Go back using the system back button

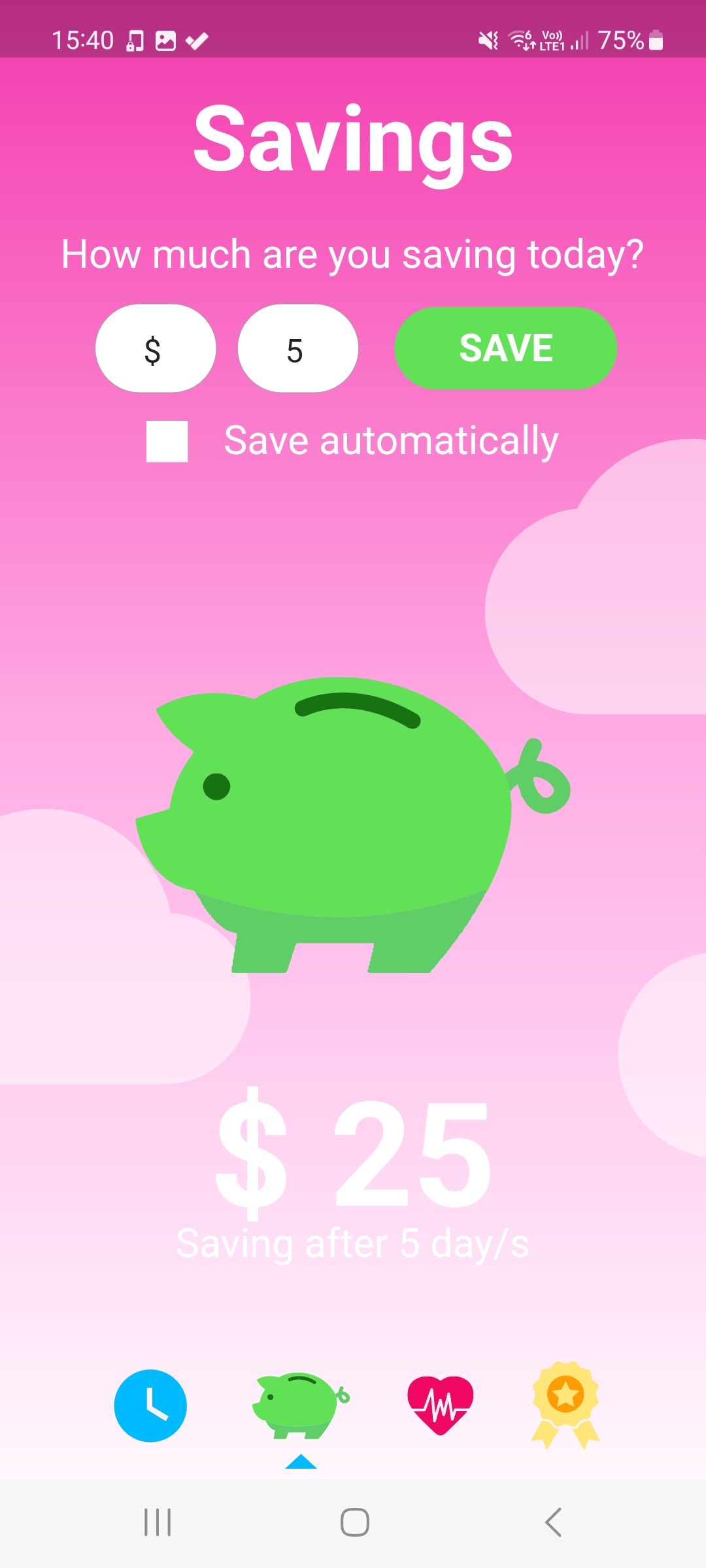553,1522
